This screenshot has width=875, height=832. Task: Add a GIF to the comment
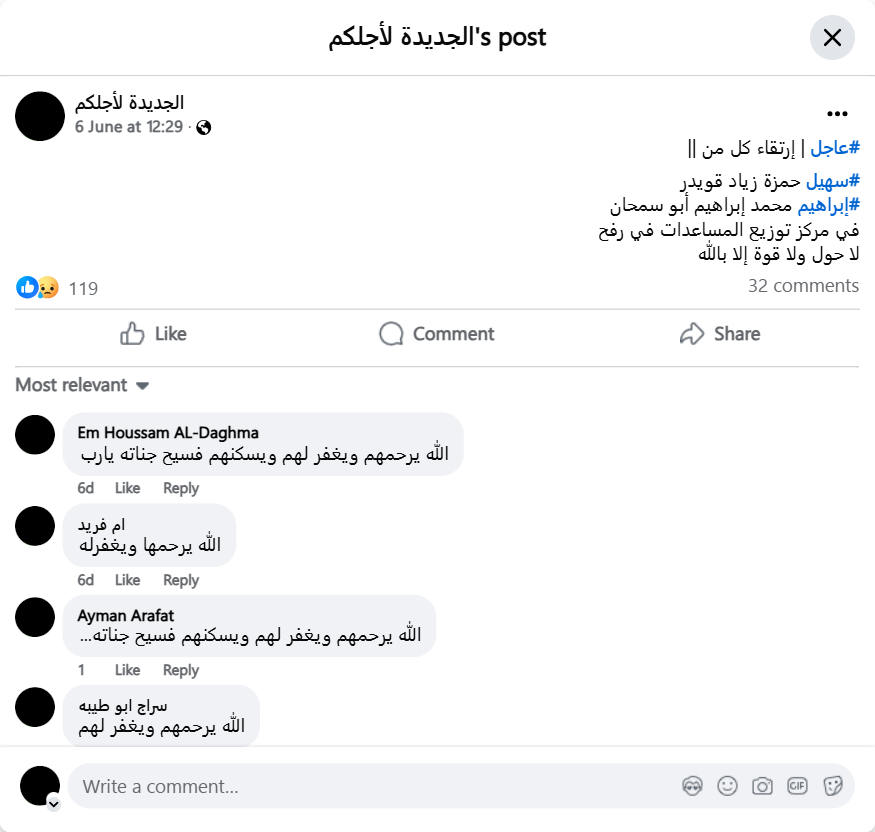point(797,786)
